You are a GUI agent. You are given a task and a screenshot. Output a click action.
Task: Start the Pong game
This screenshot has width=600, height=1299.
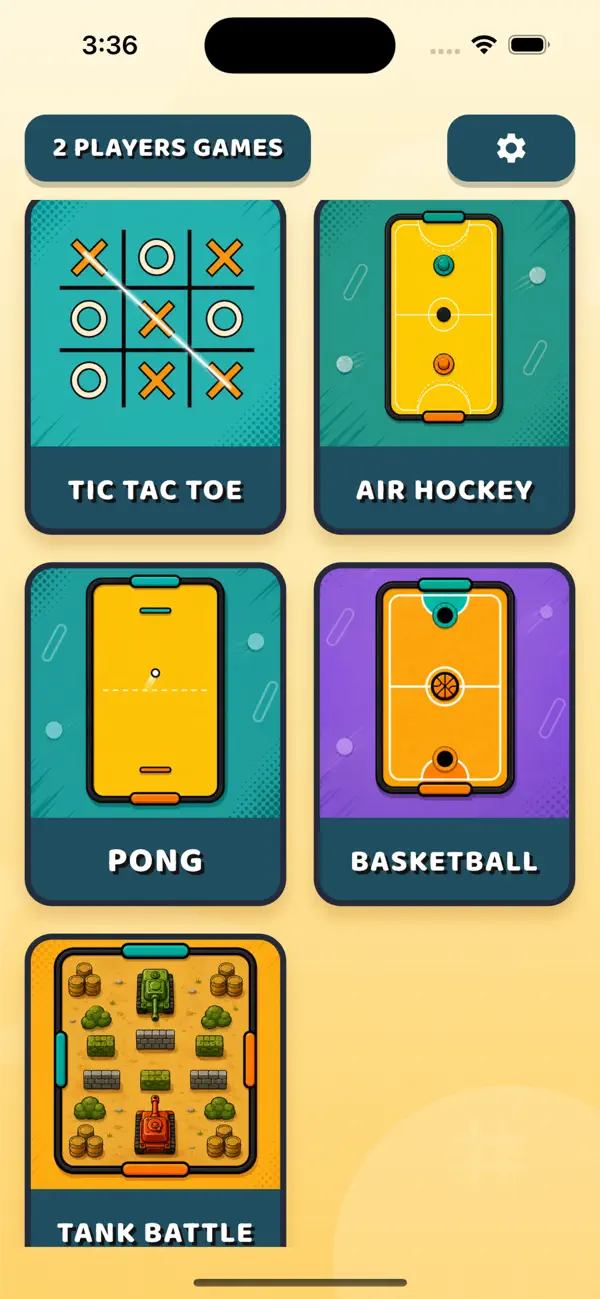(155, 734)
